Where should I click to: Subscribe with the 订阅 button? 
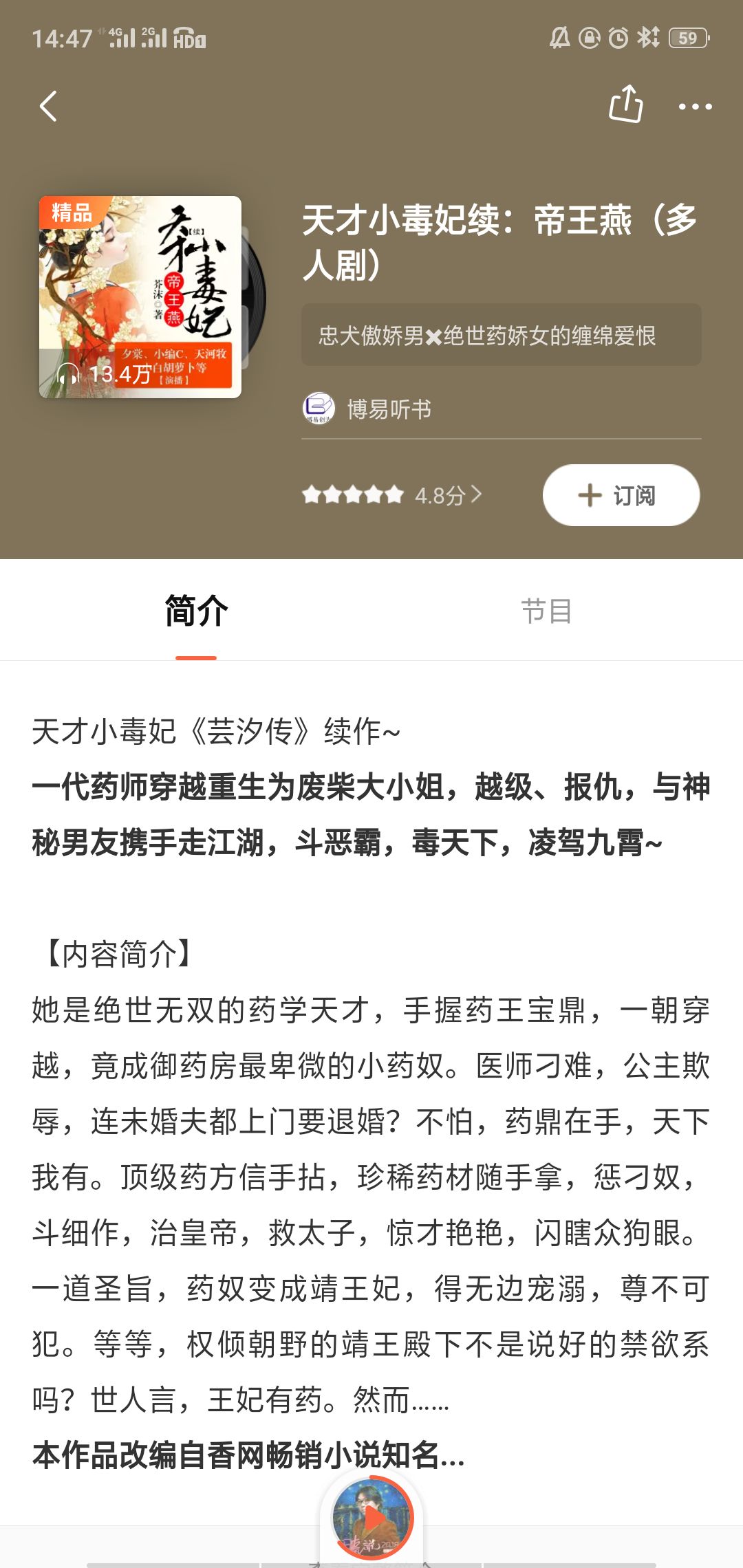click(x=621, y=495)
